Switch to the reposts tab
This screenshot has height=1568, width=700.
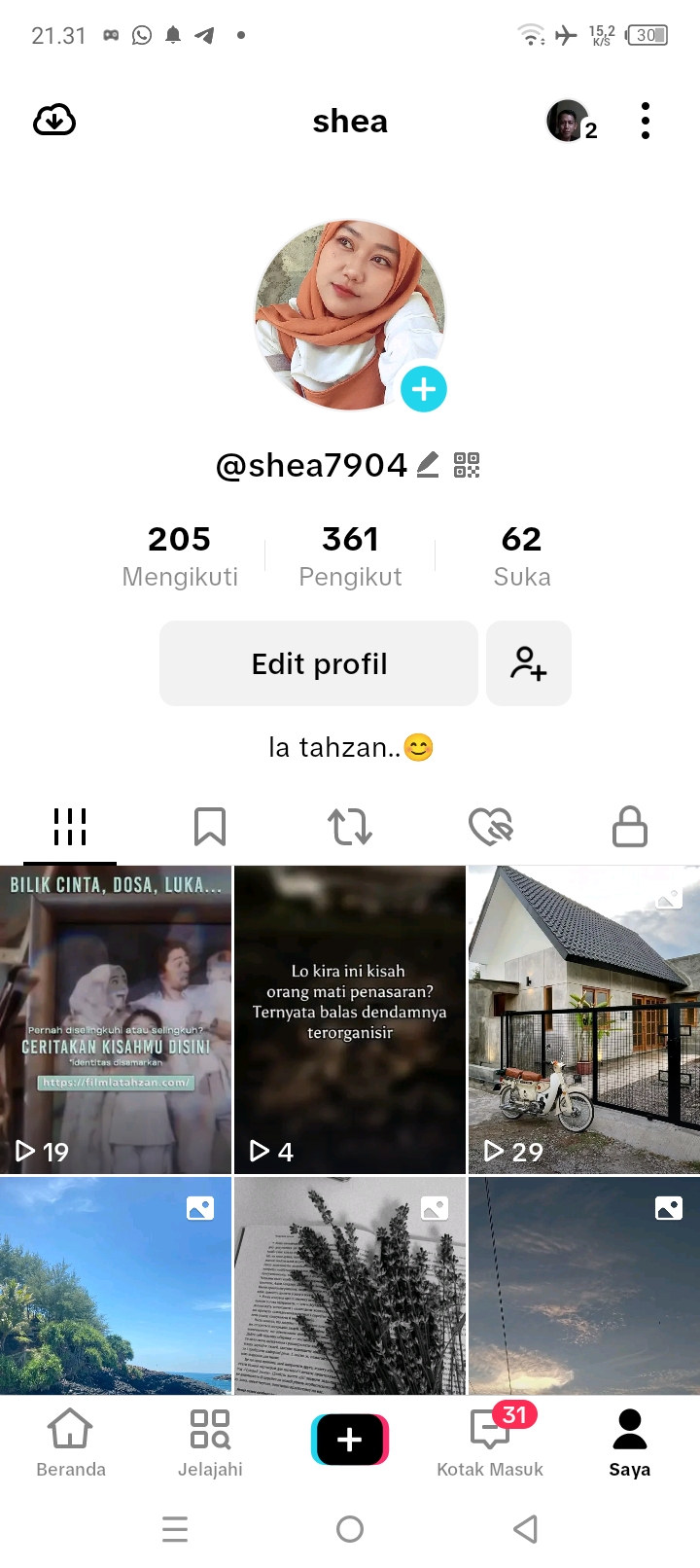point(350,827)
